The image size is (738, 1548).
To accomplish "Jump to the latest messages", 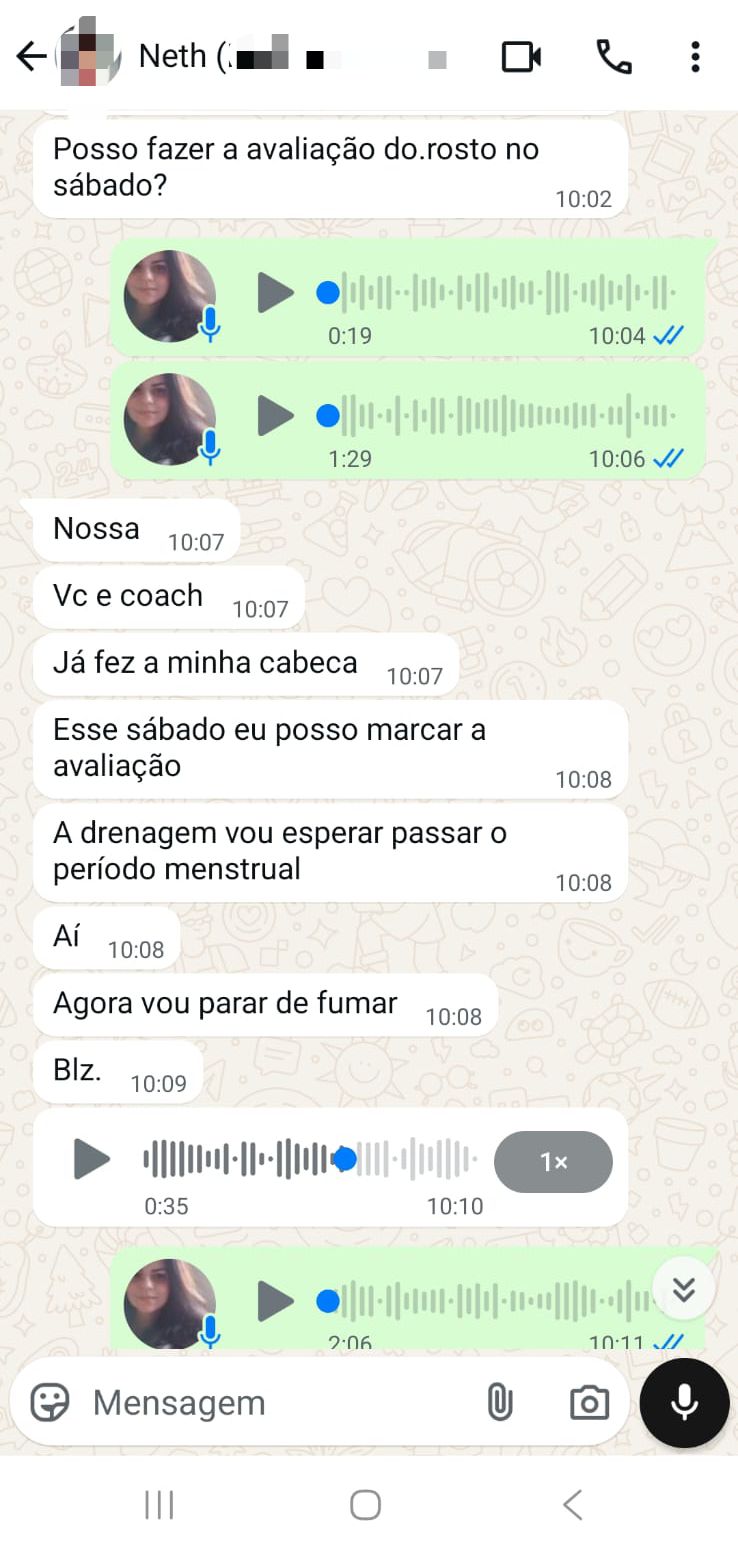I will [x=683, y=1289].
